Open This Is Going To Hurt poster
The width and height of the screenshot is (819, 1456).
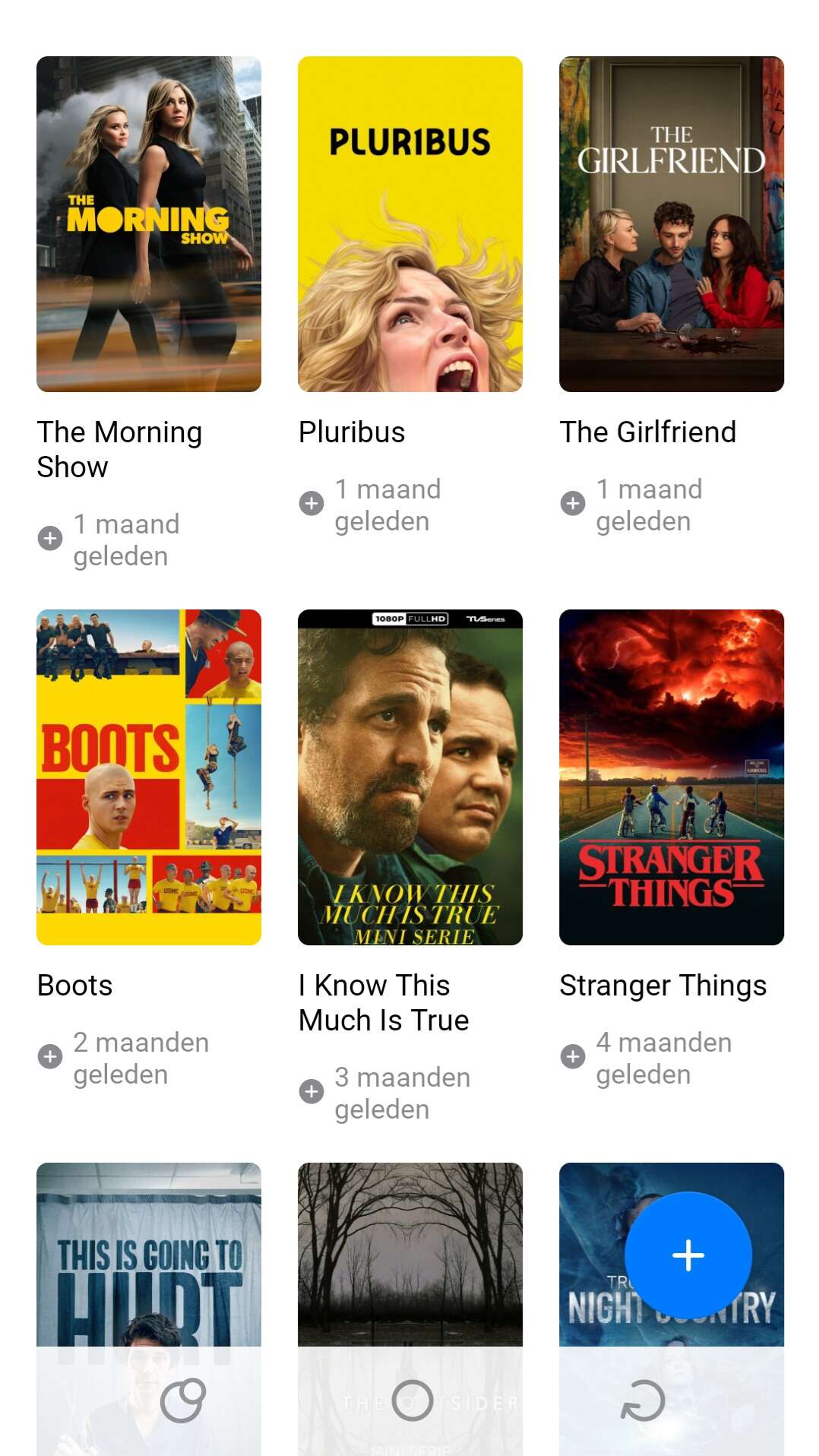pyautogui.click(x=149, y=1254)
